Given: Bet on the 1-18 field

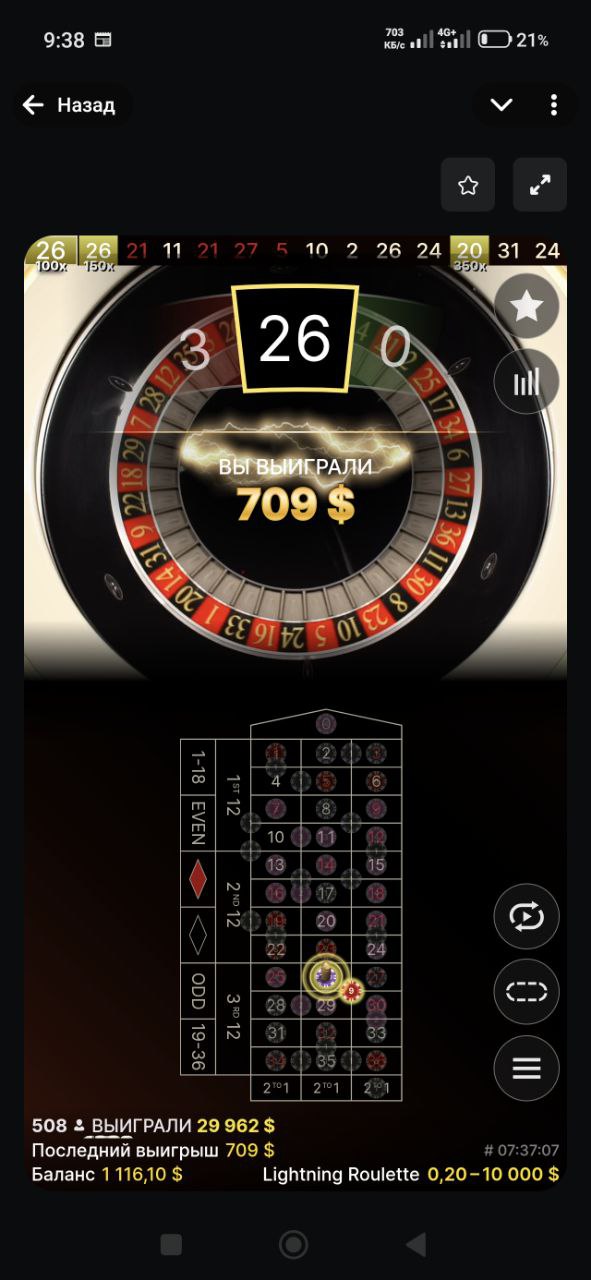Looking at the screenshot, I should coord(198,768).
